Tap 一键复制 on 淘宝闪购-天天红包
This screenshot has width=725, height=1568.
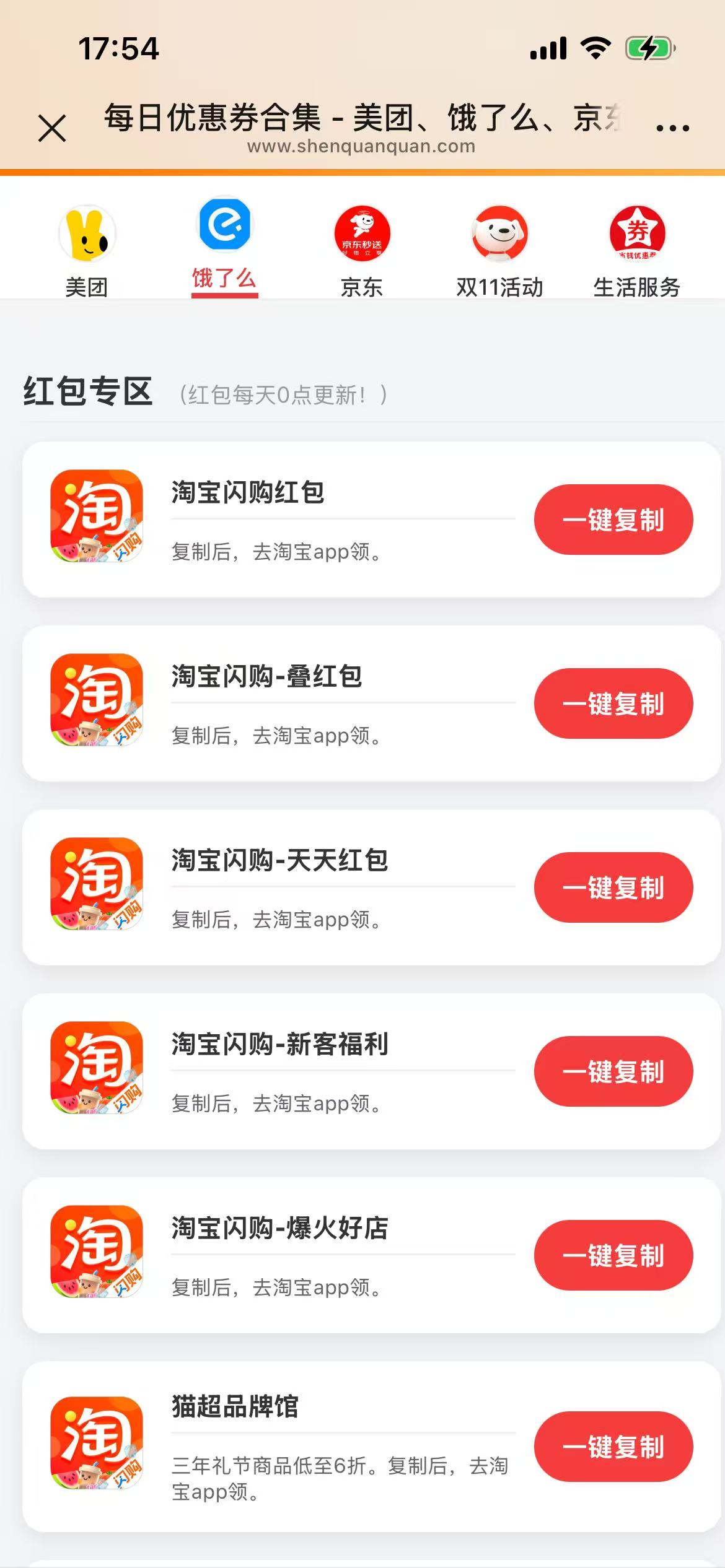[612, 887]
